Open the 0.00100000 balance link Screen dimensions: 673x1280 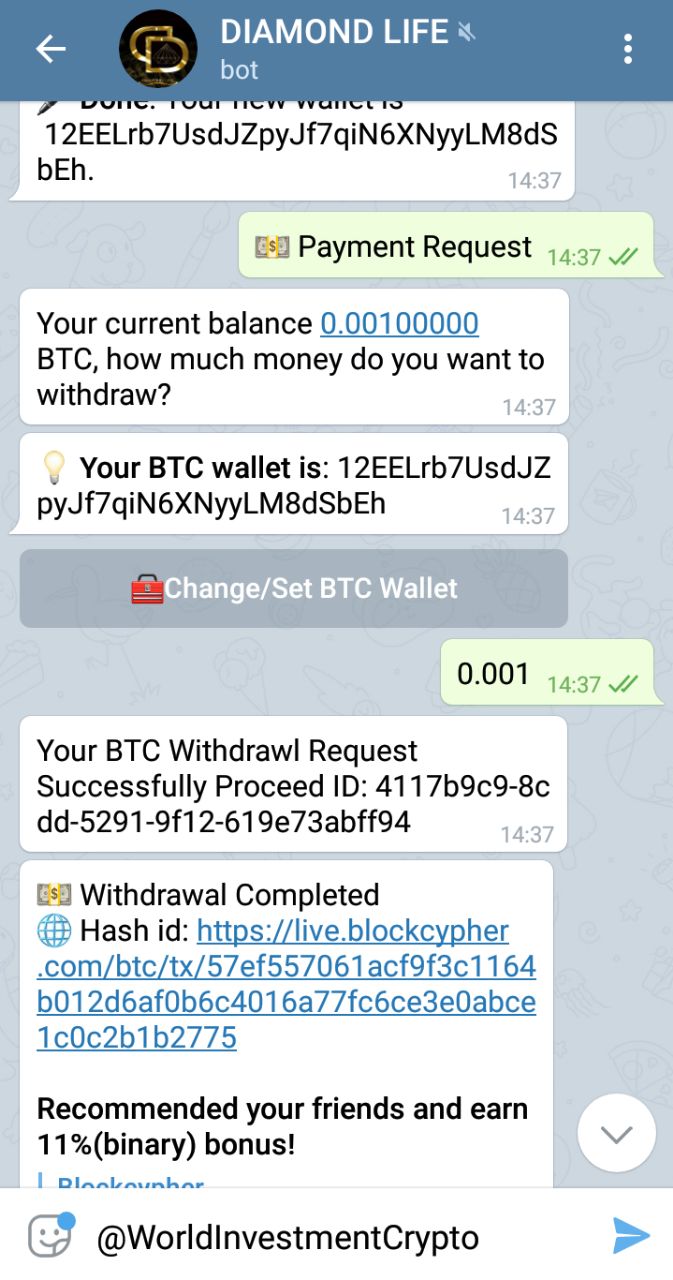[x=399, y=324]
